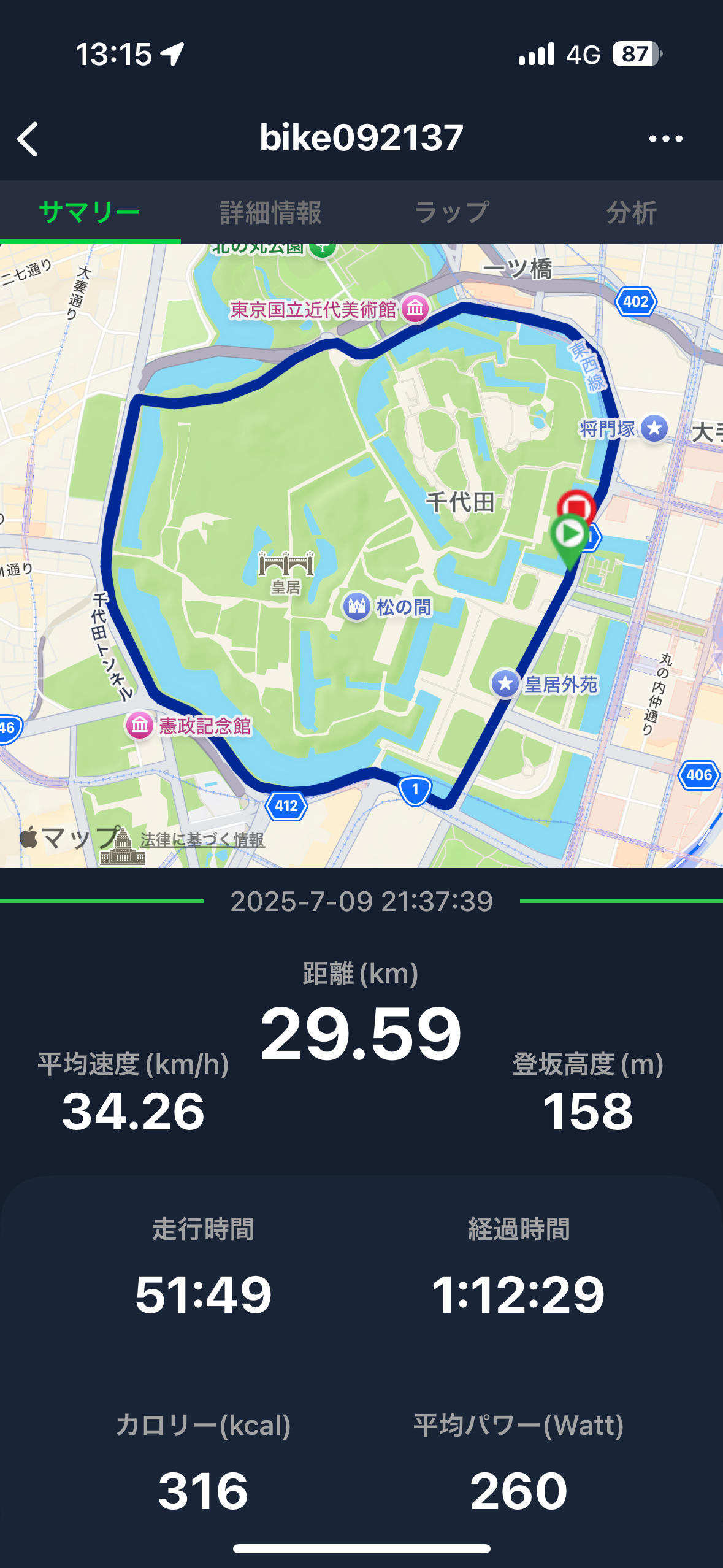
Task: Go back using the back arrow
Action: 28,139
